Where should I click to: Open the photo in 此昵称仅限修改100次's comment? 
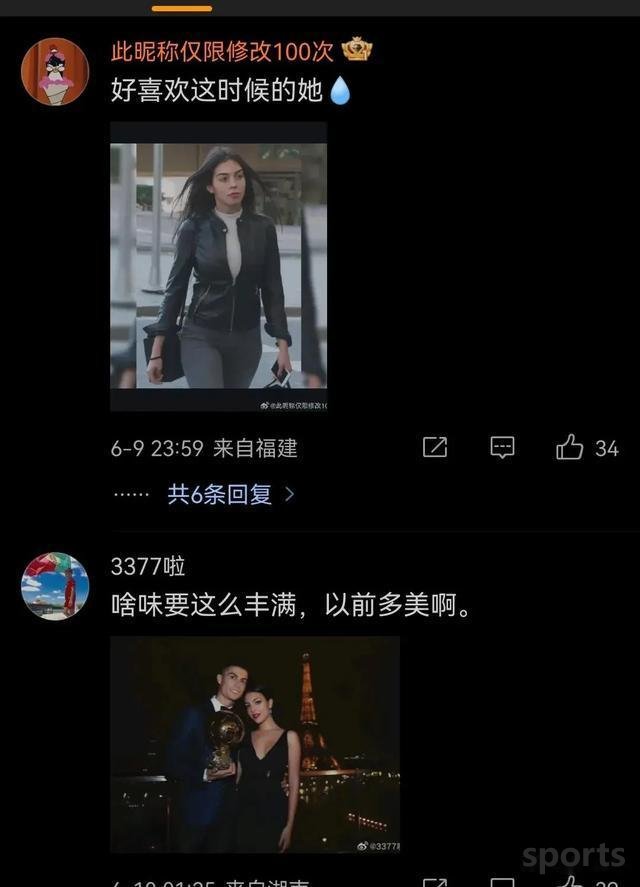(x=218, y=266)
